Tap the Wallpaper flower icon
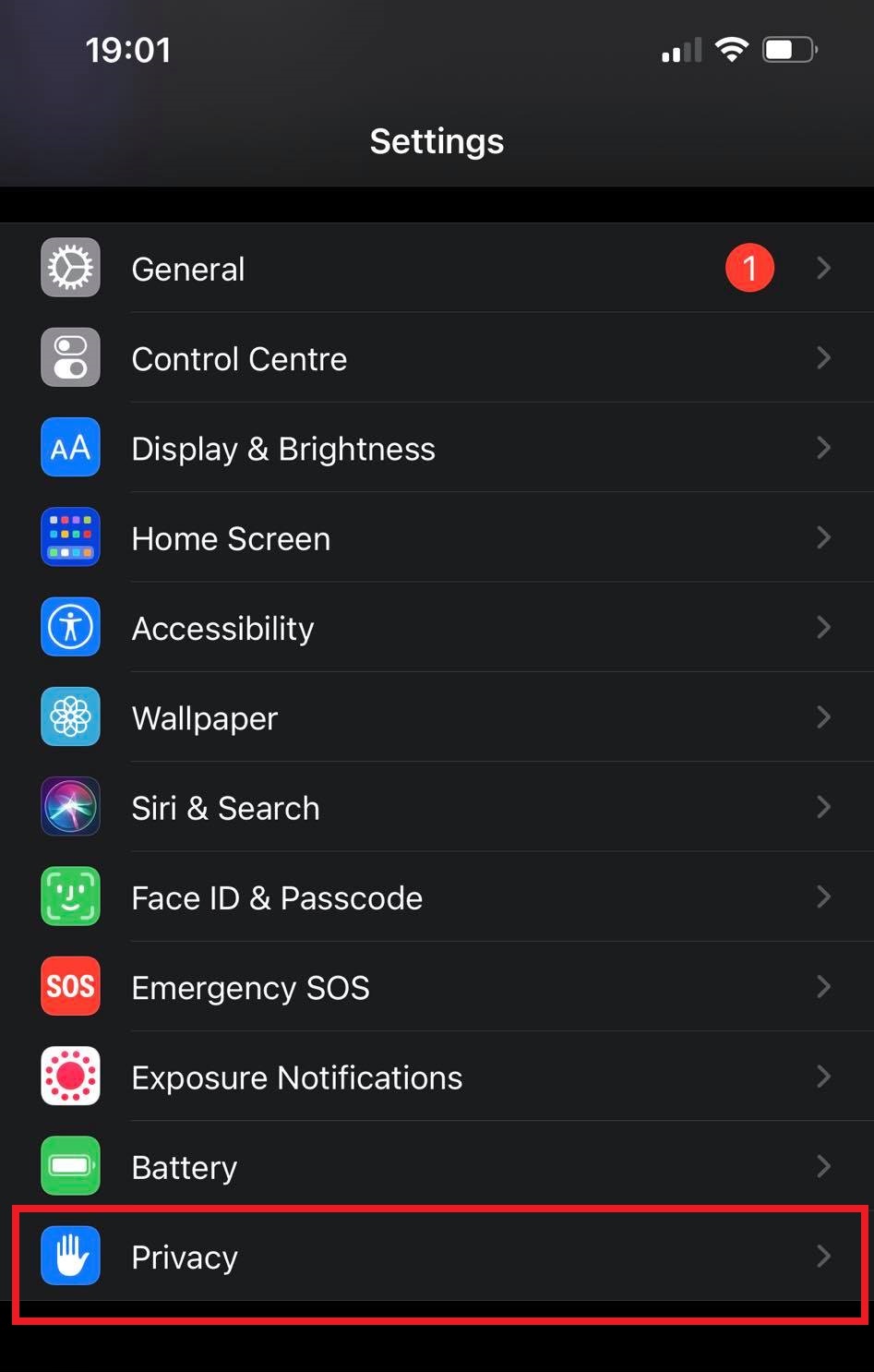Viewport: 874px width, 1372px height. click(x=70, y=716)
